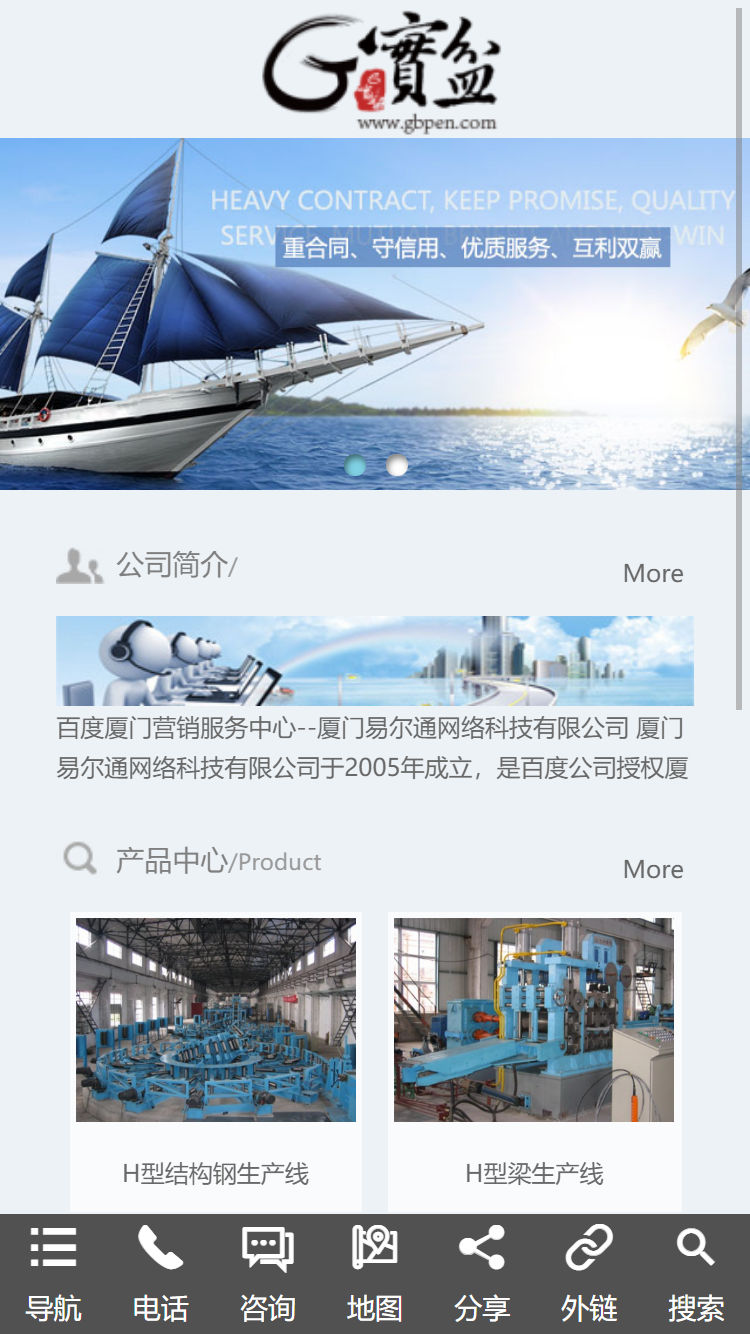Tap the 电话 phone button
This screenshot has width=750, height=1334.
click(x=160, y=1273)
